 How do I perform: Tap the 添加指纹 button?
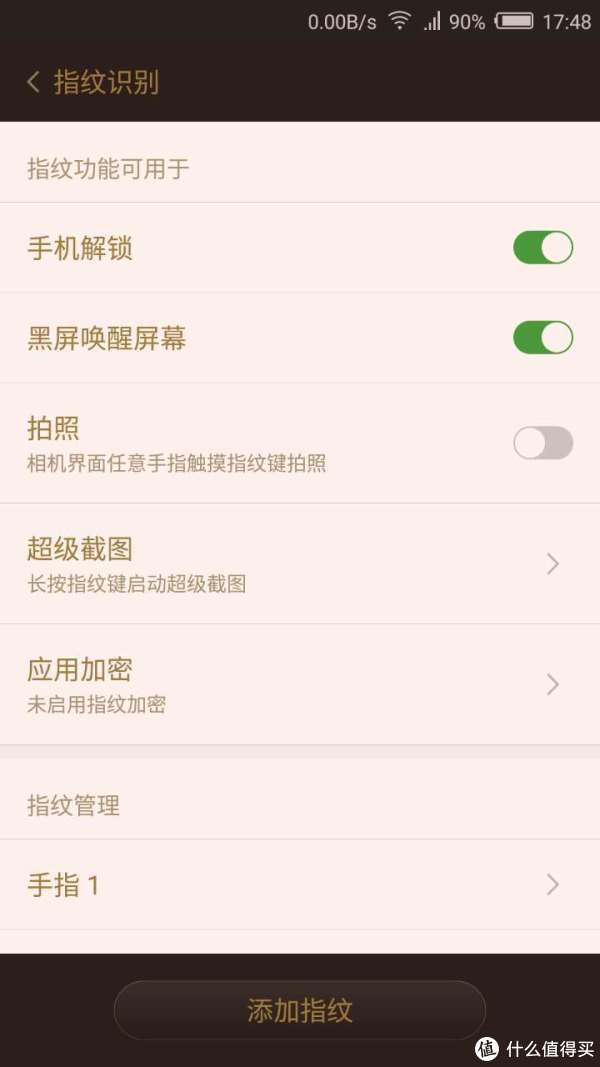[x=300, y=1011]
